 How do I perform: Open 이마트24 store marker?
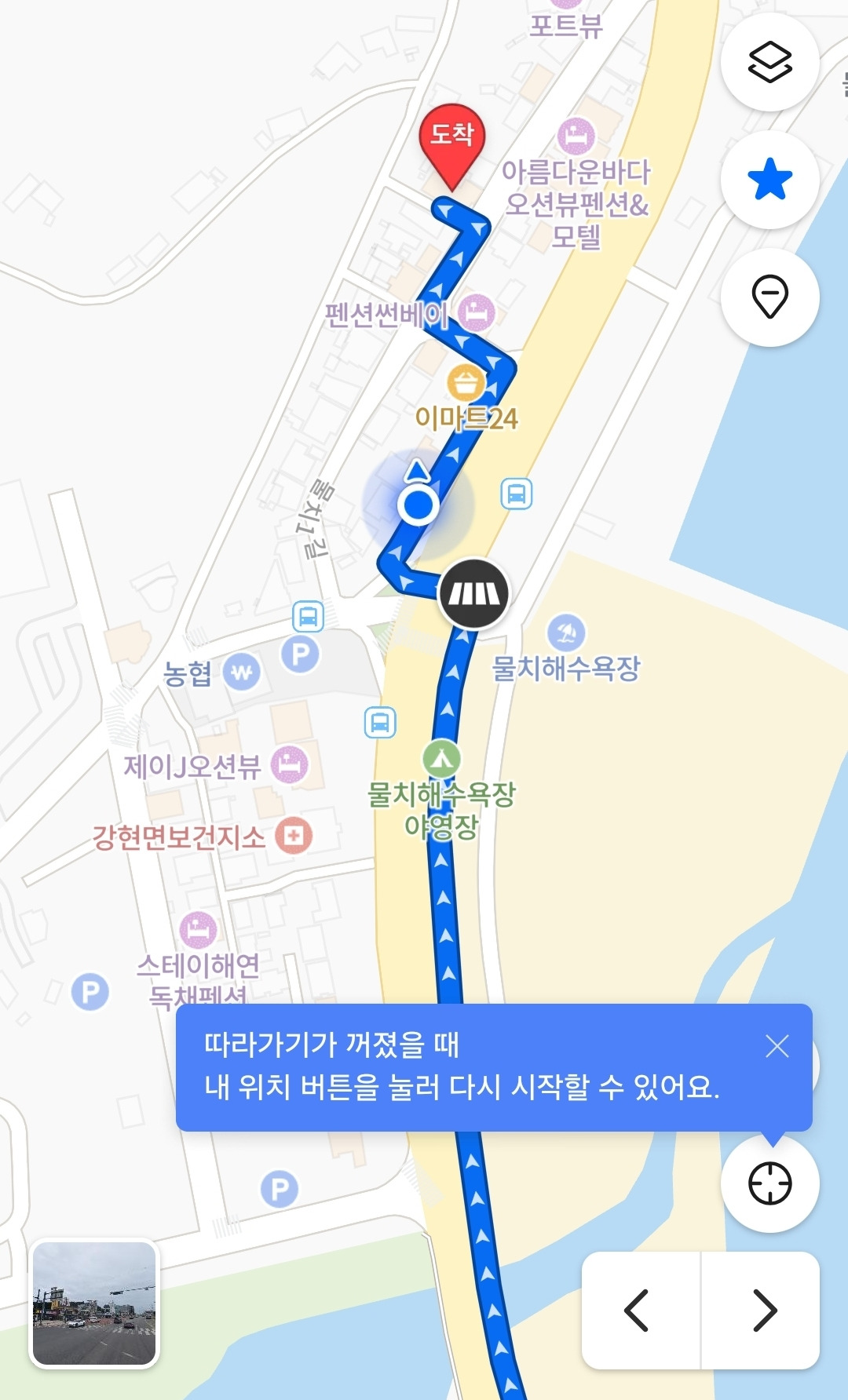pyautogui.click(x=466, y=384)
